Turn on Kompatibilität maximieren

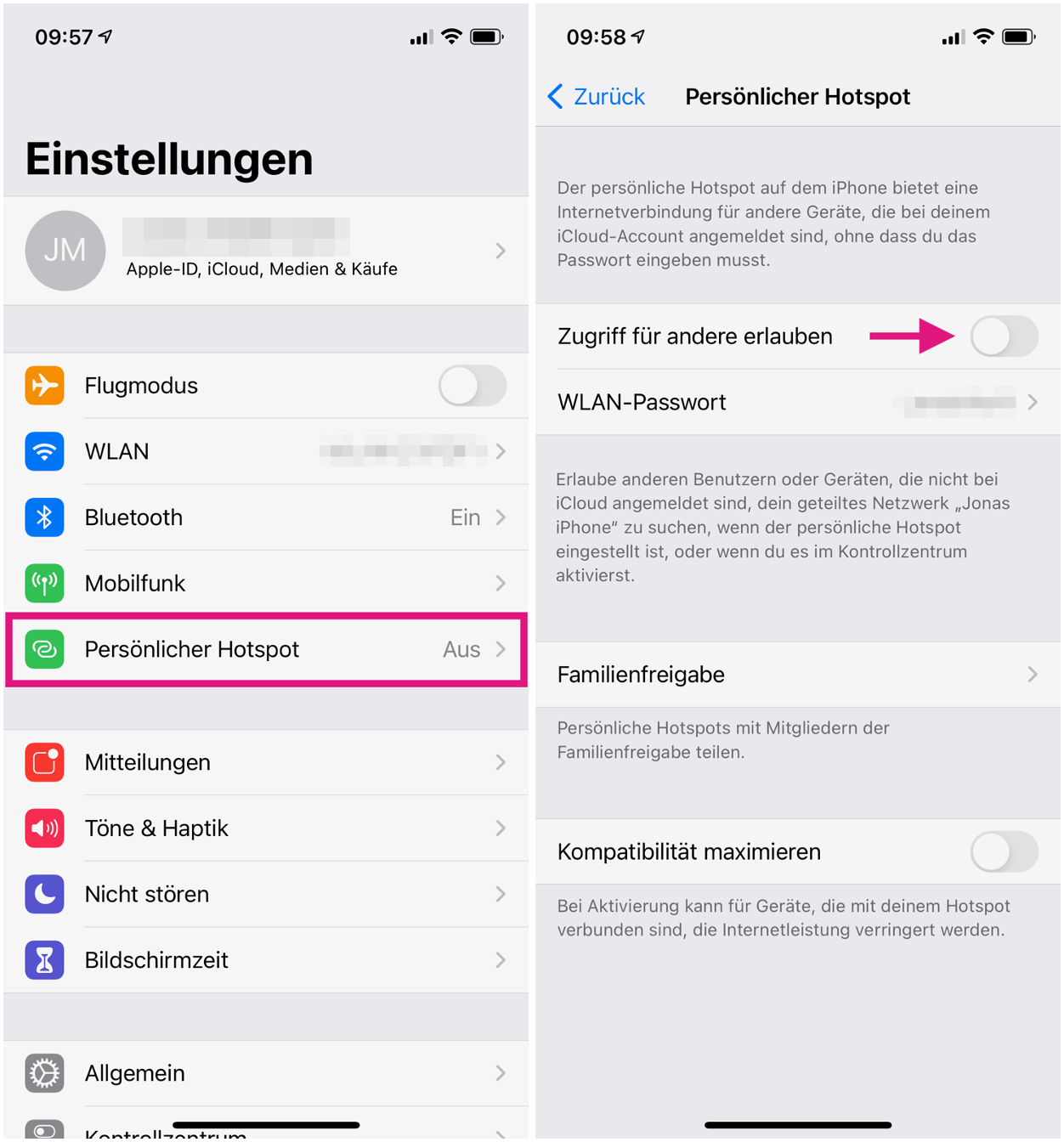(x=1004, y=852)
